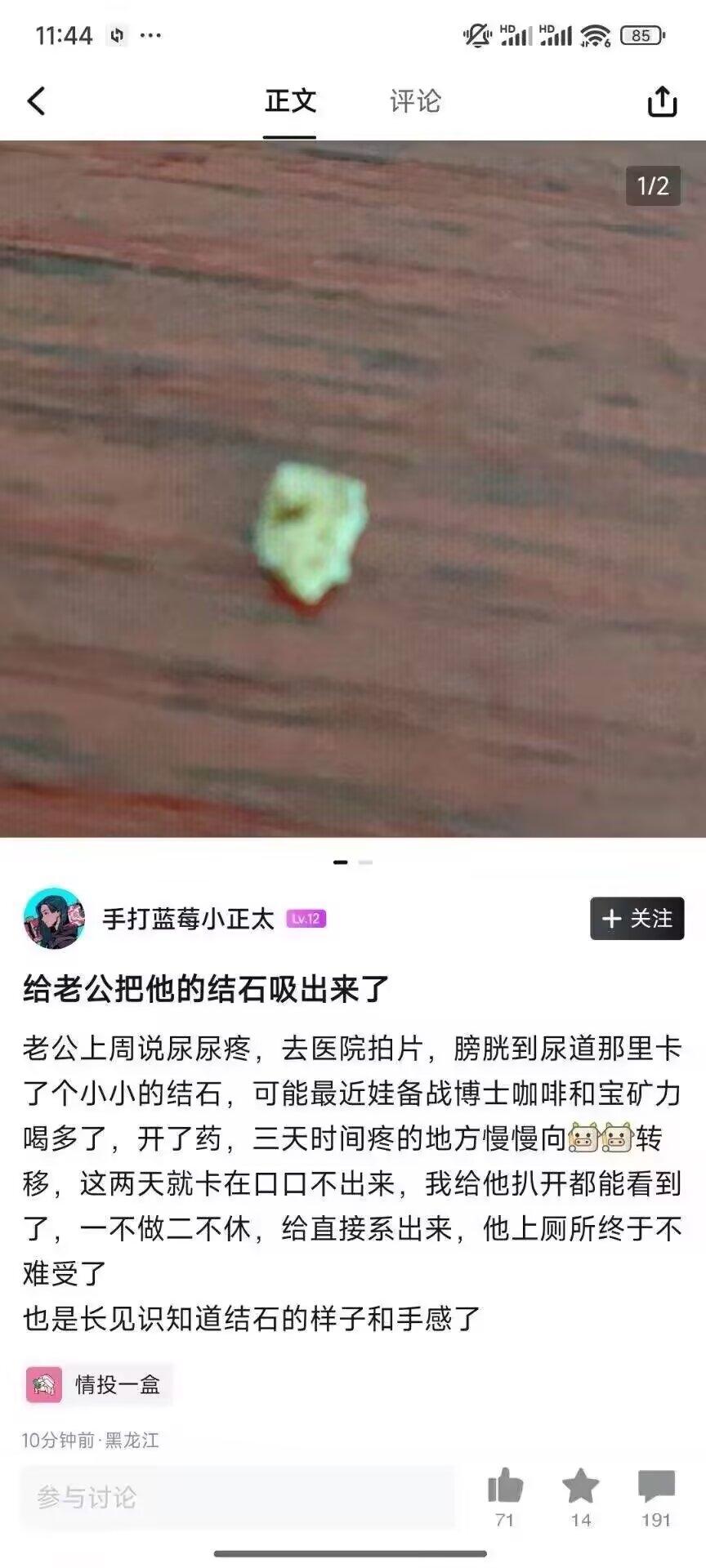Open the 情投一盒 topic tag

click(100, 1384)
